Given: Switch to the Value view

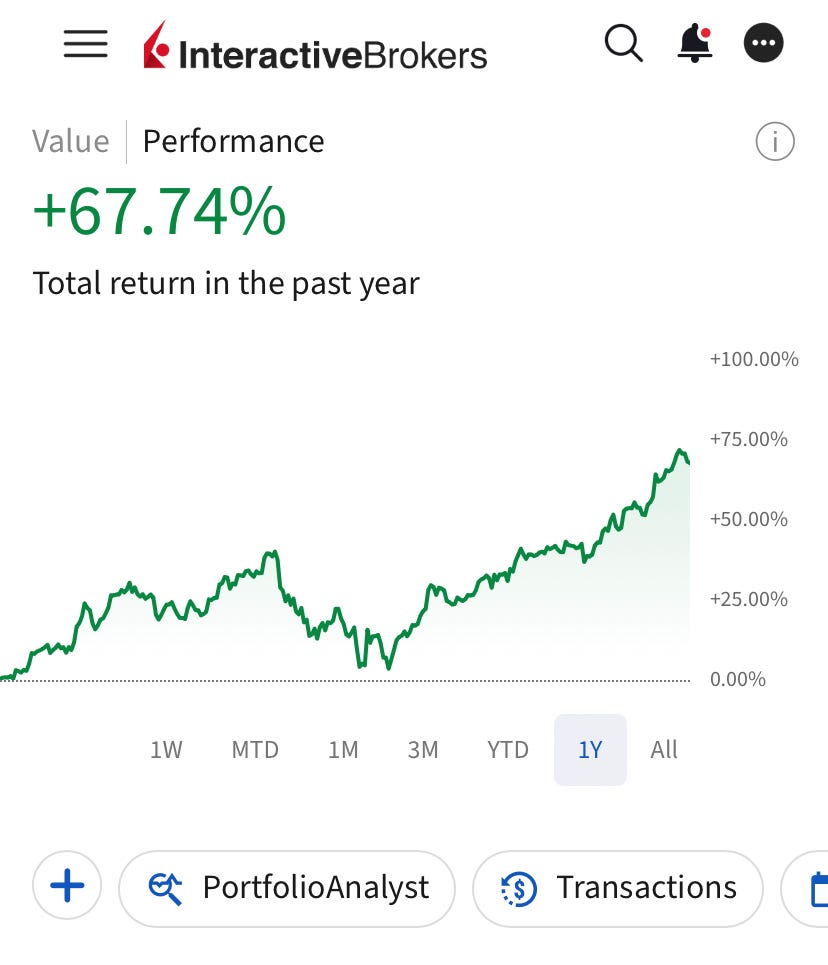Looking at the screenshot, I should 70,141.
